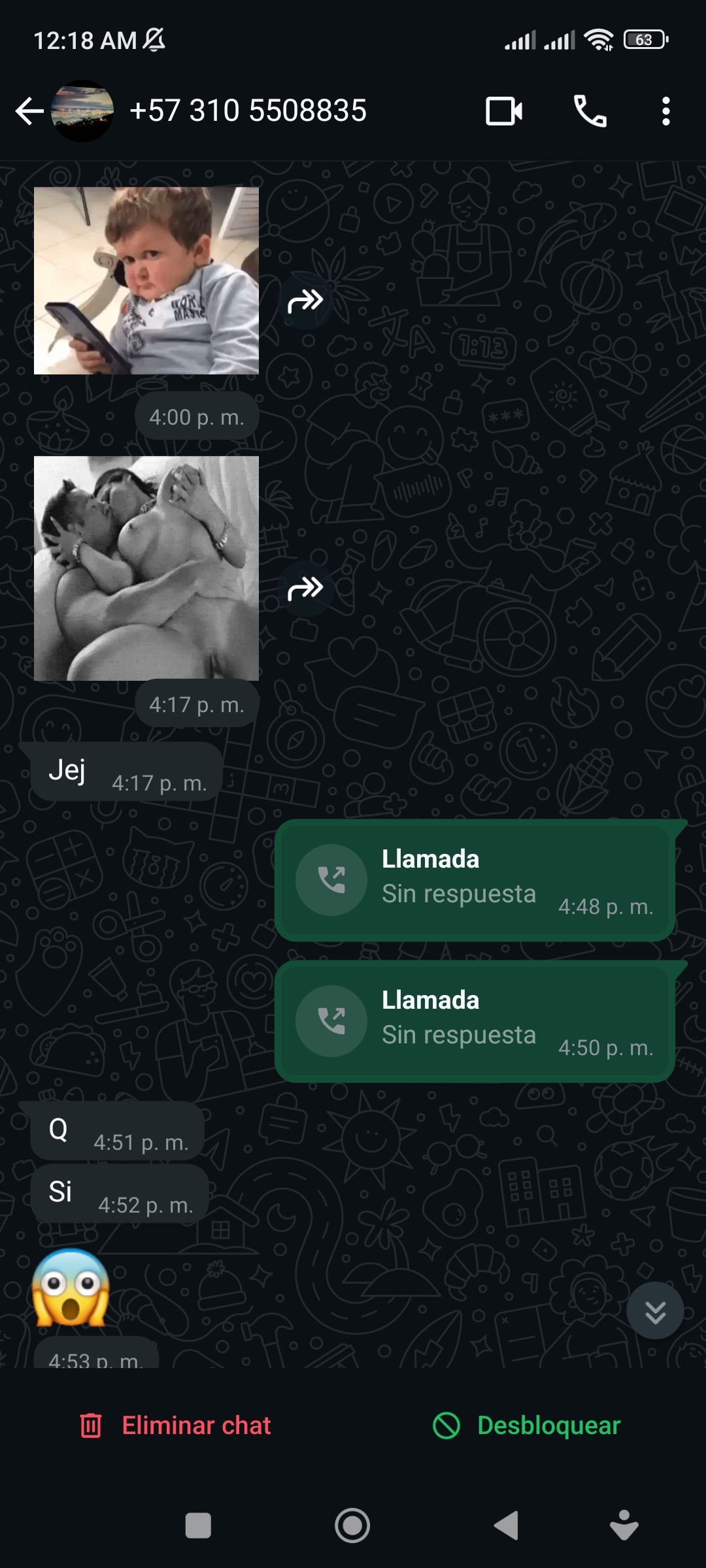The image size is (706, 1568).
Task: Tap the system home button
Action: (352, 1526)
